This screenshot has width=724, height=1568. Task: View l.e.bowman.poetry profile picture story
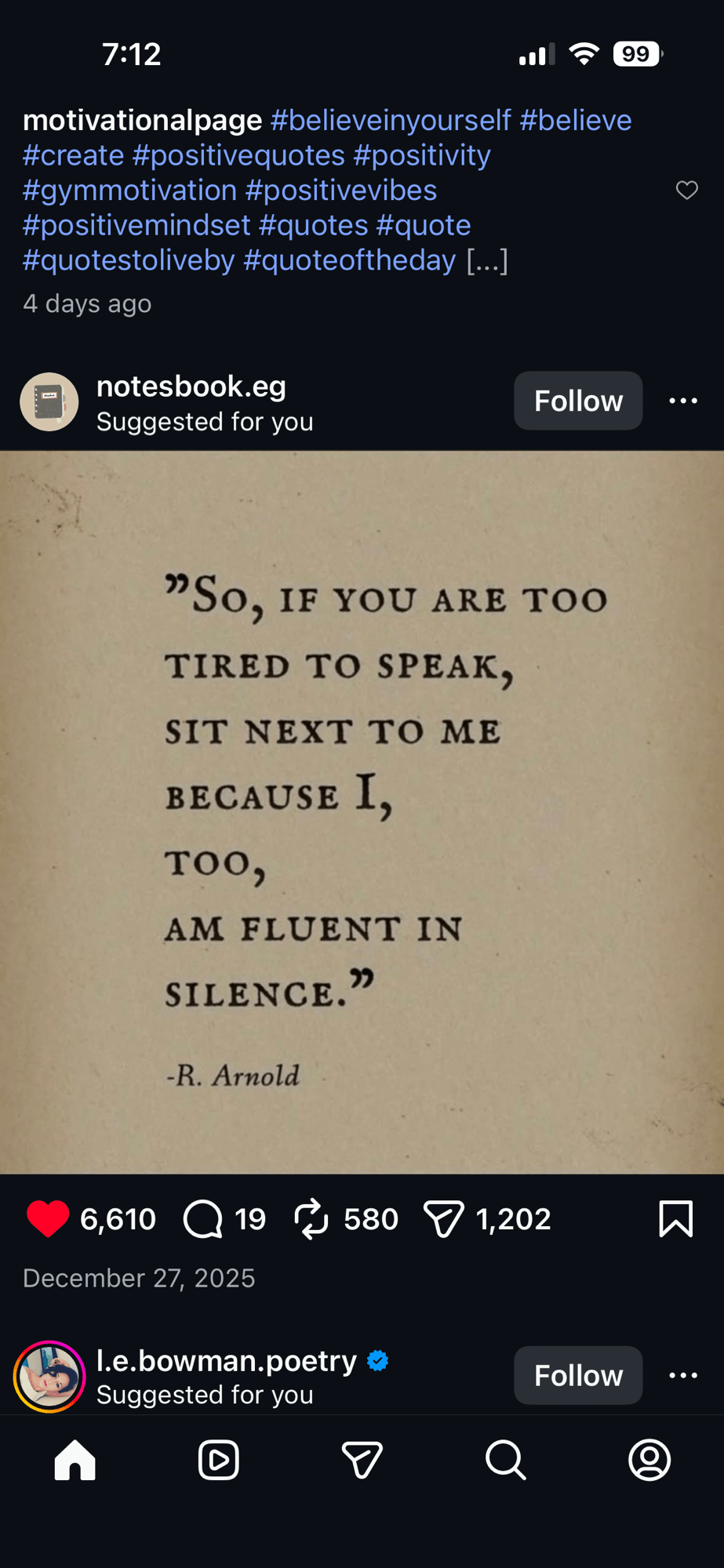tap(49, 1376)
